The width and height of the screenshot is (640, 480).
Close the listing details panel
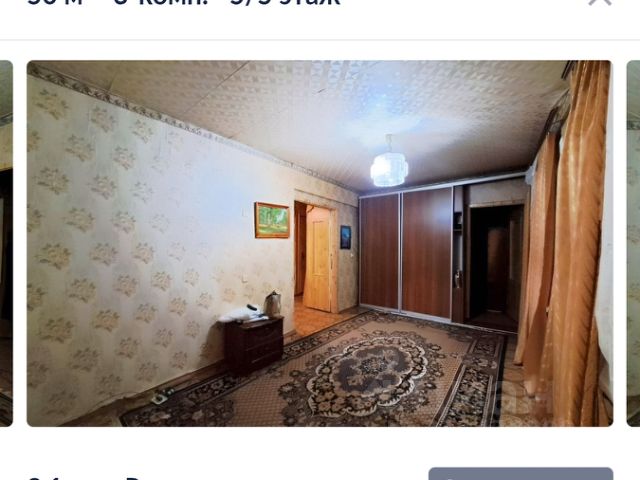[600, 3]
